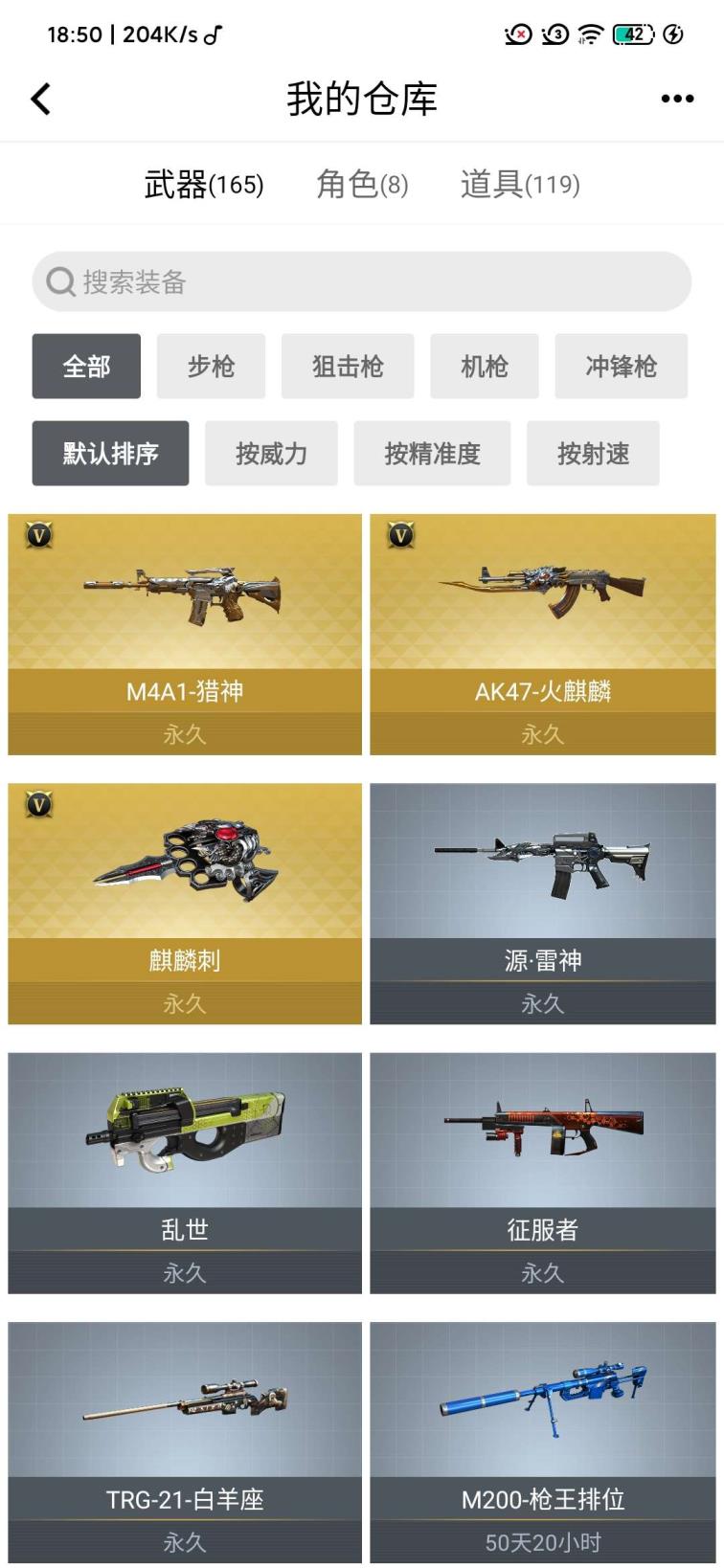Open the 源·雷神 weapon card
This screenshot has width=724, height=1568.
pyautogui.click(x=542, y=903)
